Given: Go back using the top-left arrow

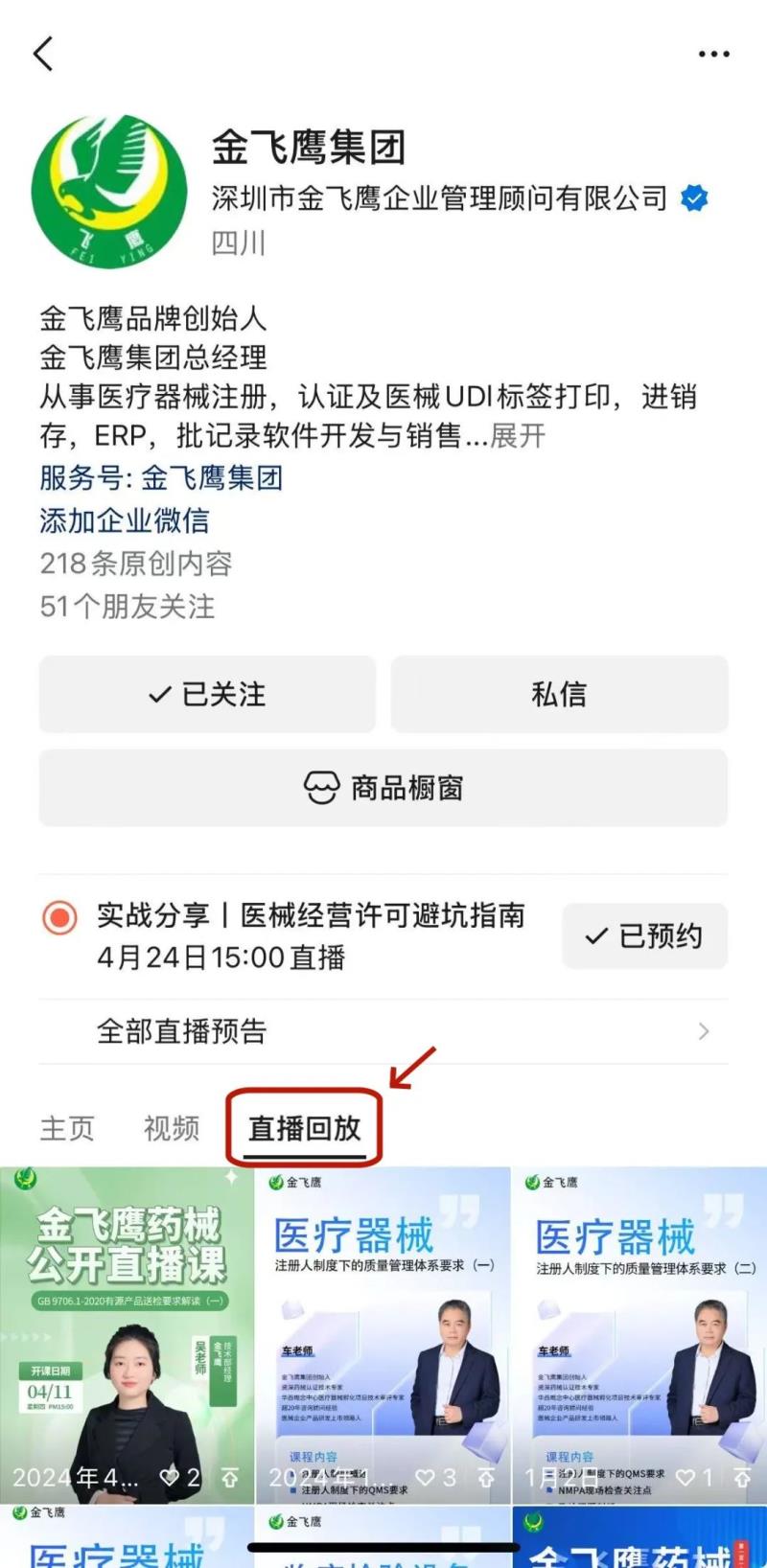Looking at the screenshot, I should 43,54.
